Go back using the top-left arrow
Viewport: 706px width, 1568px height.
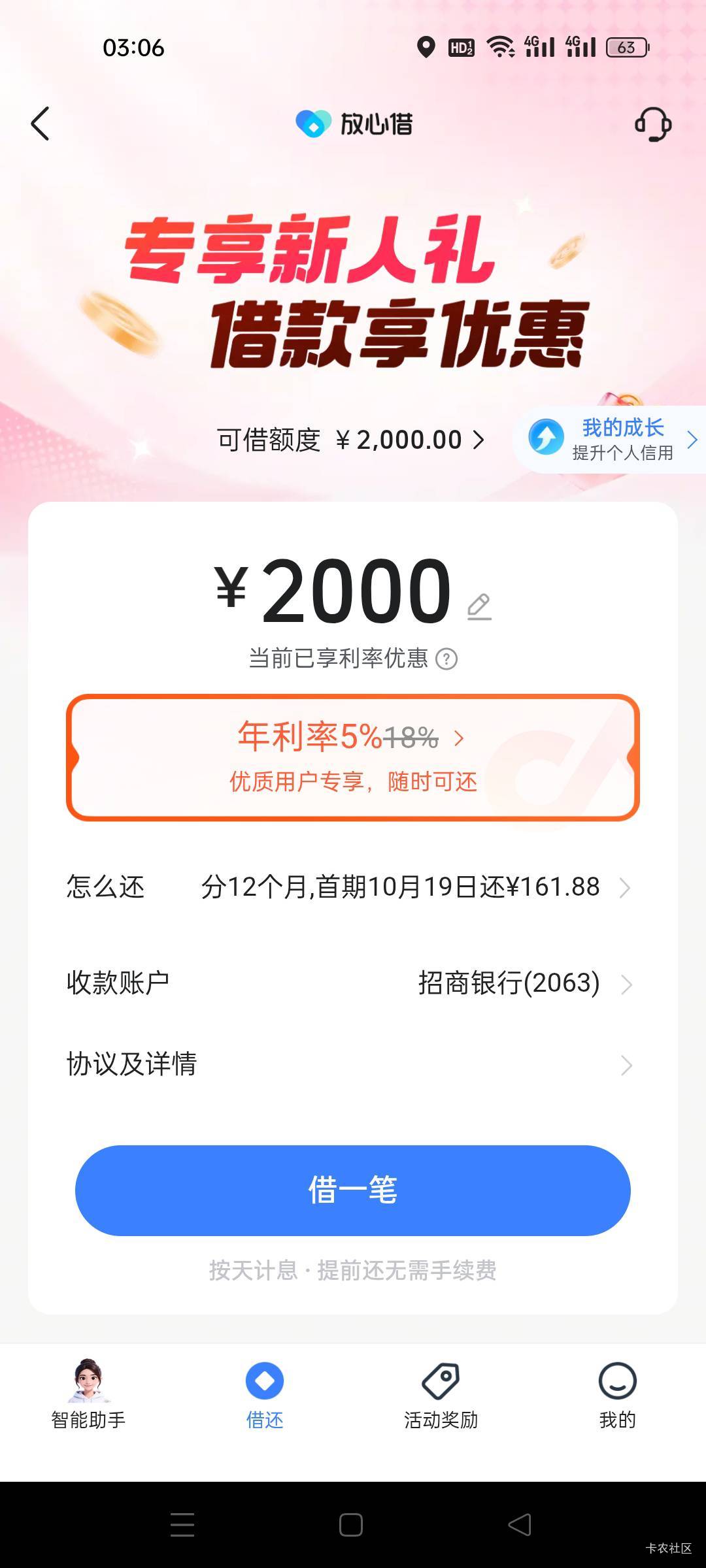click(x=41, y=123)
